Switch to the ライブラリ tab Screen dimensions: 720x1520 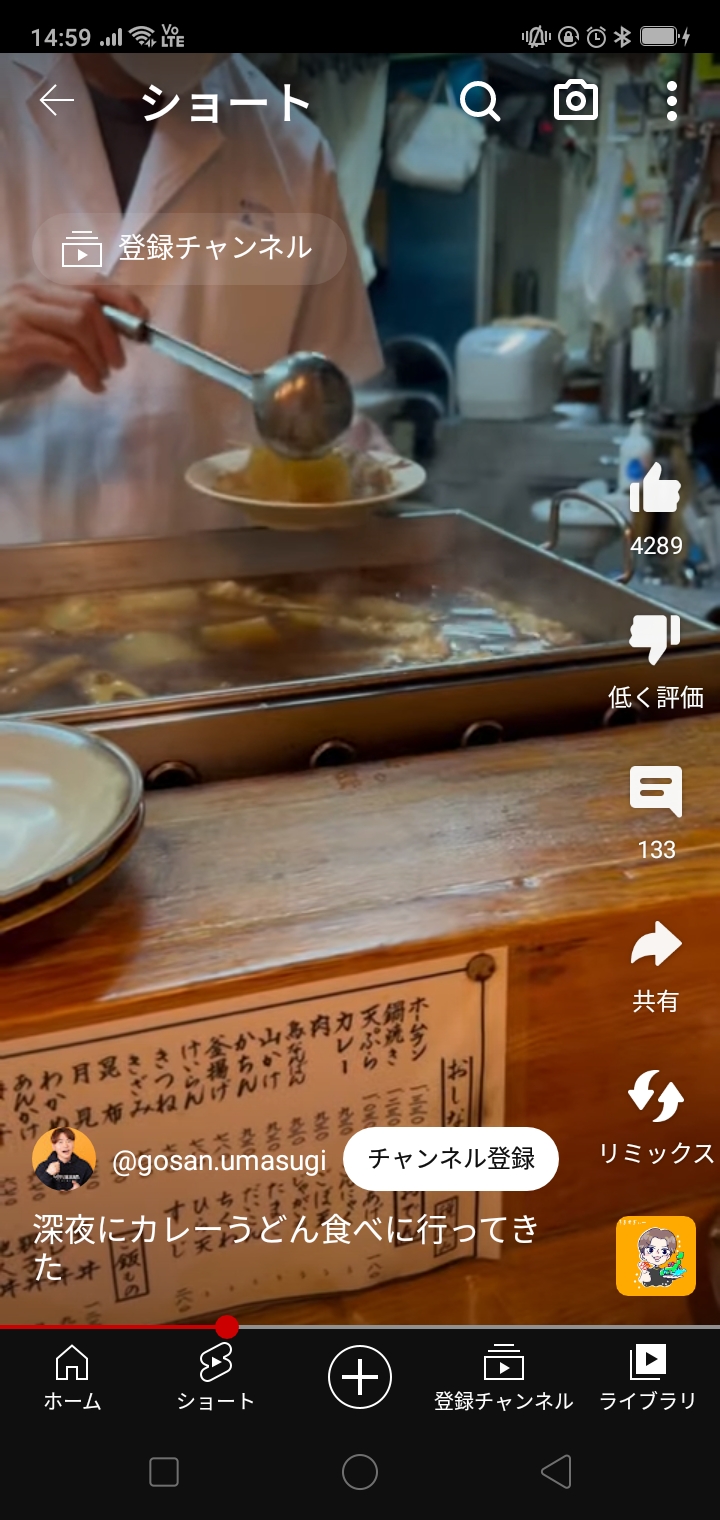648,1377
